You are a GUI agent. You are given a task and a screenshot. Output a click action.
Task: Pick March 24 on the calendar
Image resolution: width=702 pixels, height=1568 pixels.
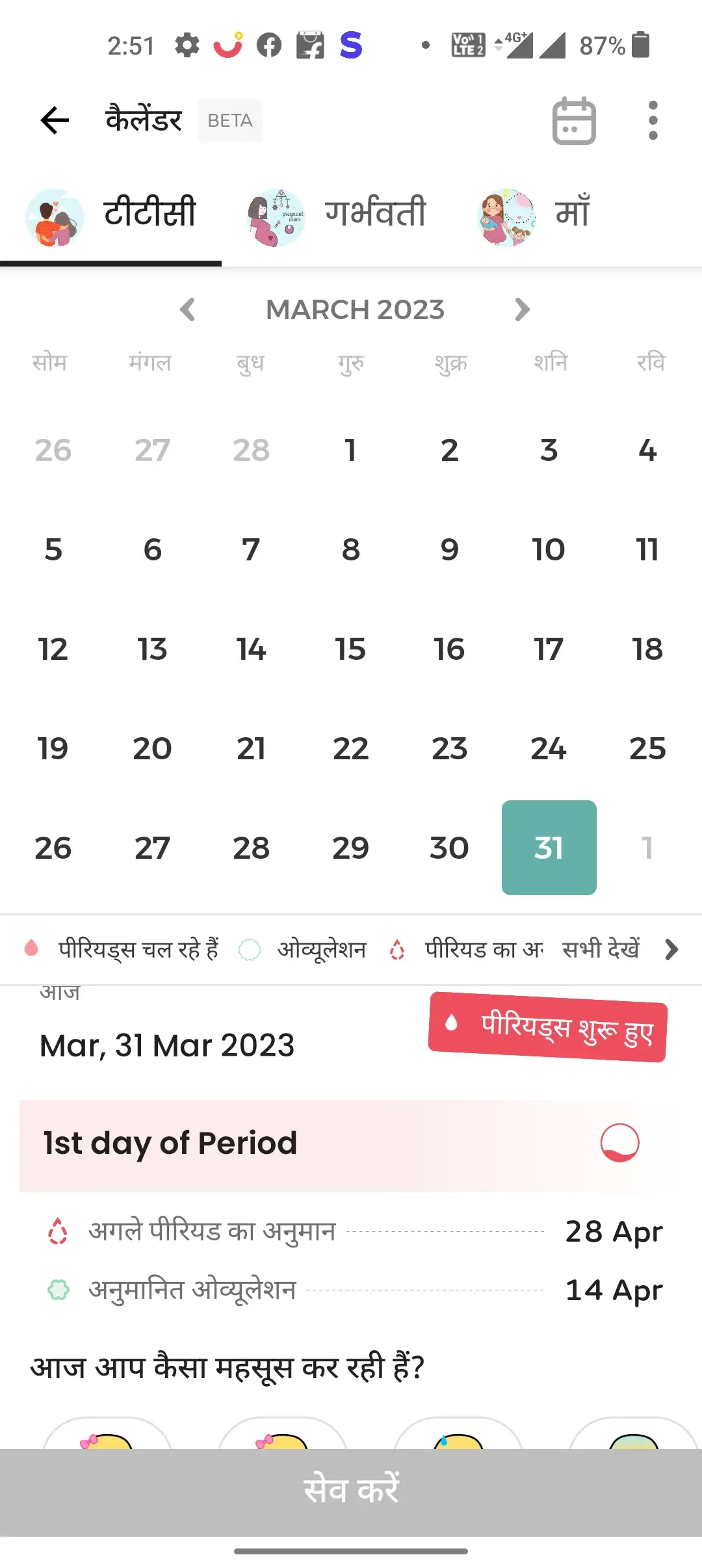coord(549,748)
